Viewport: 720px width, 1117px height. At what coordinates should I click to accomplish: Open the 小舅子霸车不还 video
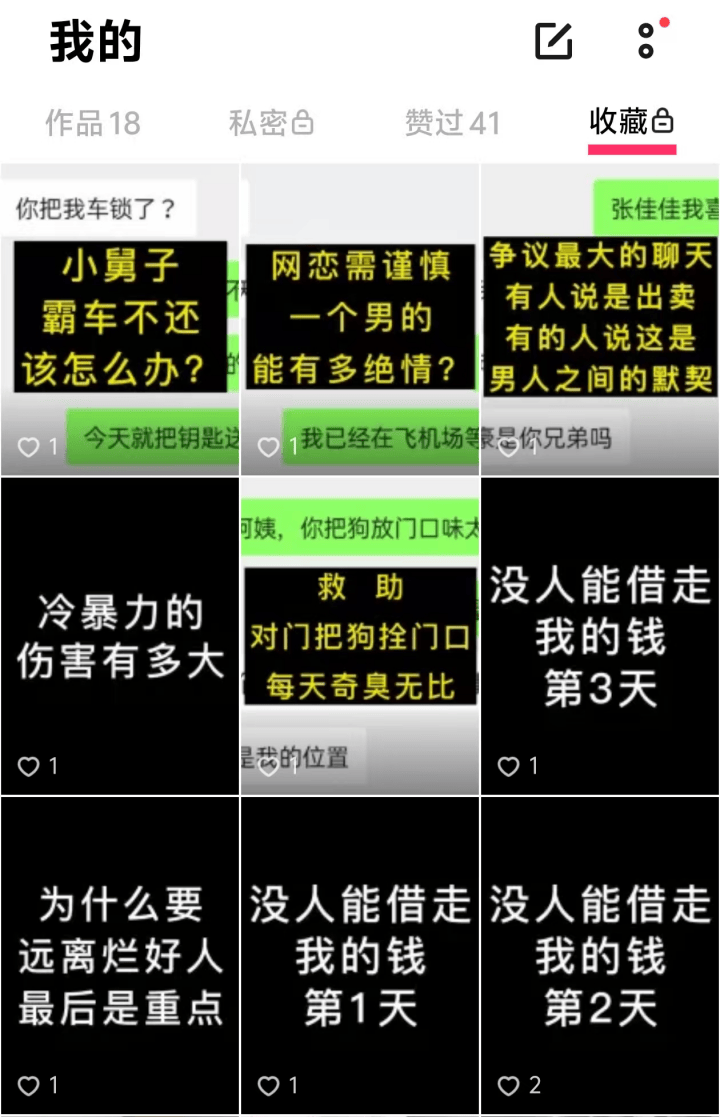click(120, 318)
